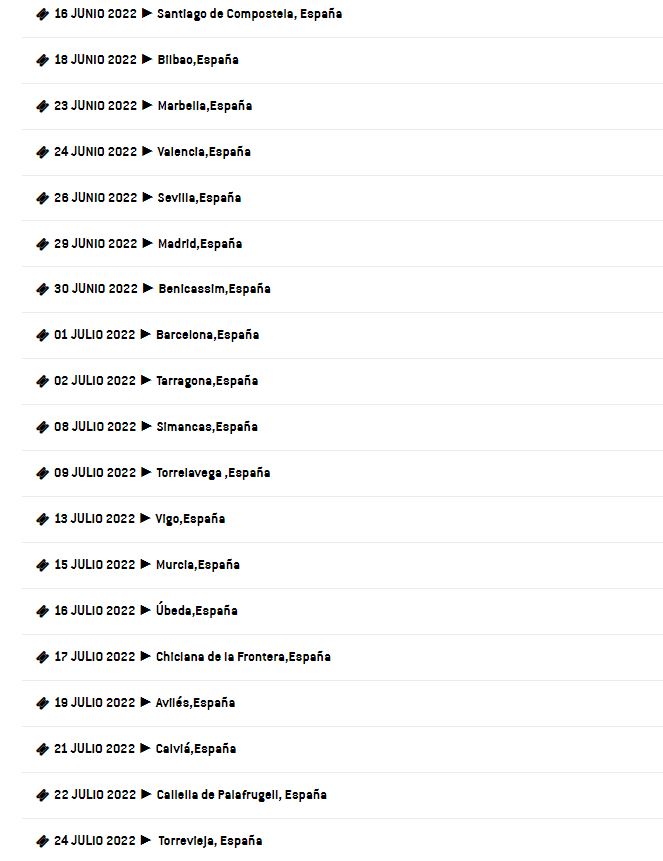Select the 08 Julio Simancas date
Screen dimensions: 663x861
pos(147,427)
